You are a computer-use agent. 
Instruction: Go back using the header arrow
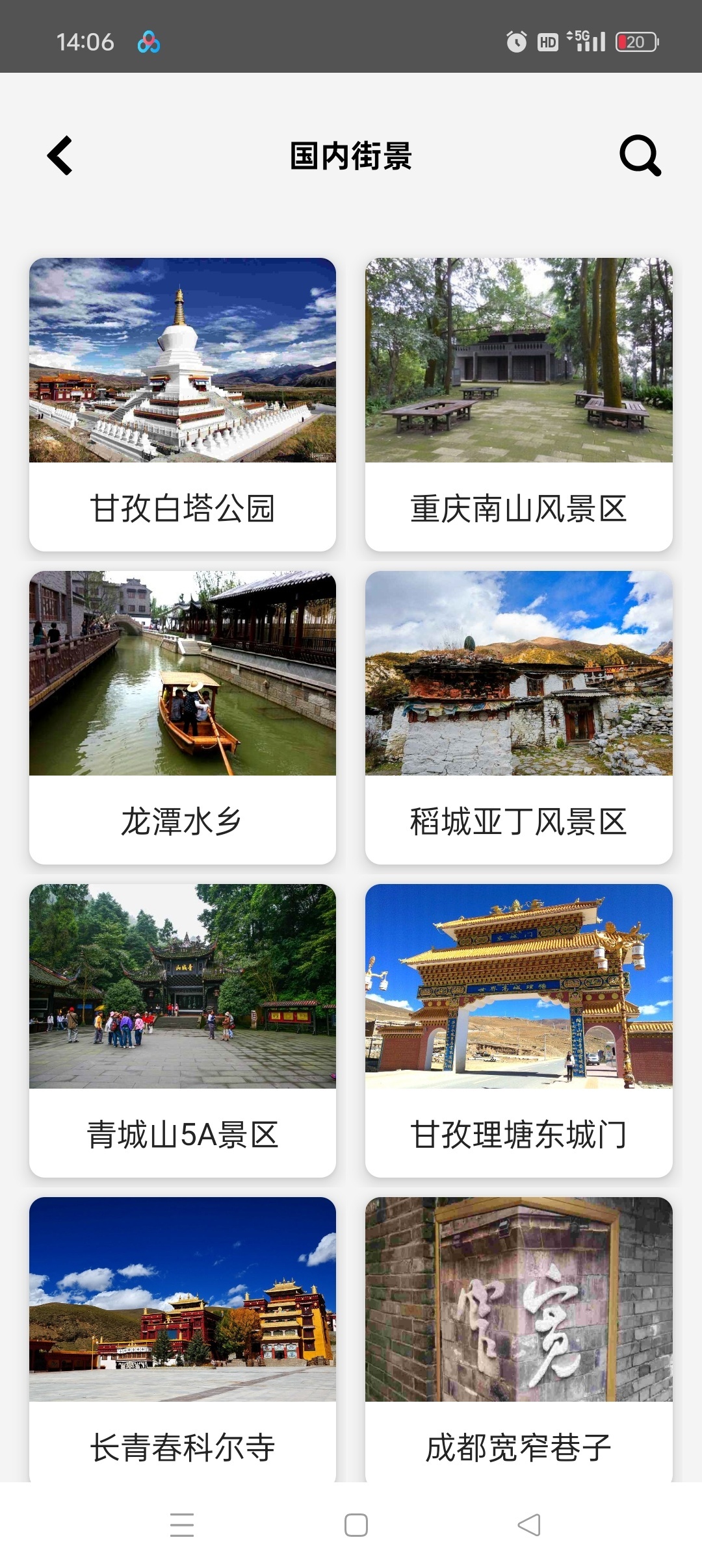[x=60, y=156]
